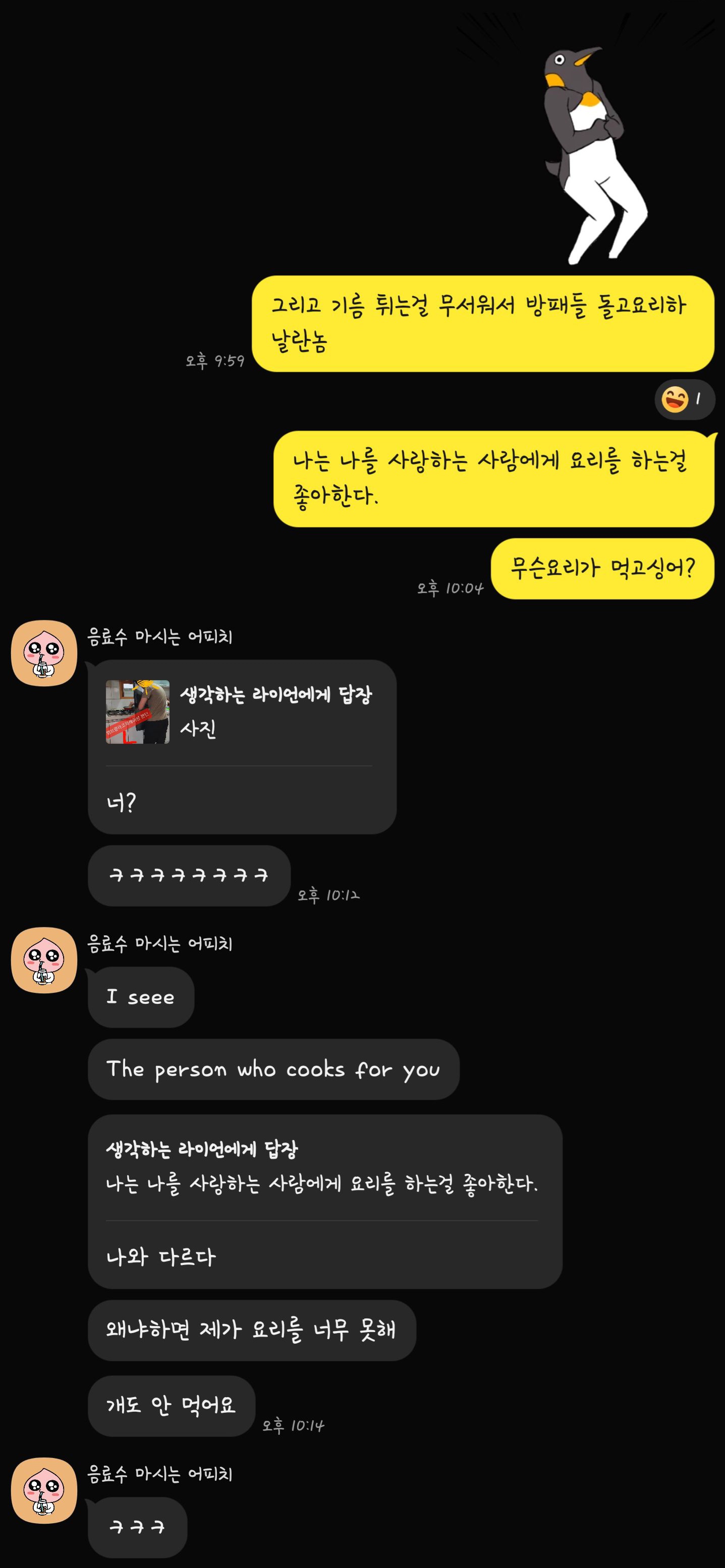The width and height of the screenshot is (725, 1568).
Task: Tap the laughing emoji reaction chip
Action: pos(684,399)
